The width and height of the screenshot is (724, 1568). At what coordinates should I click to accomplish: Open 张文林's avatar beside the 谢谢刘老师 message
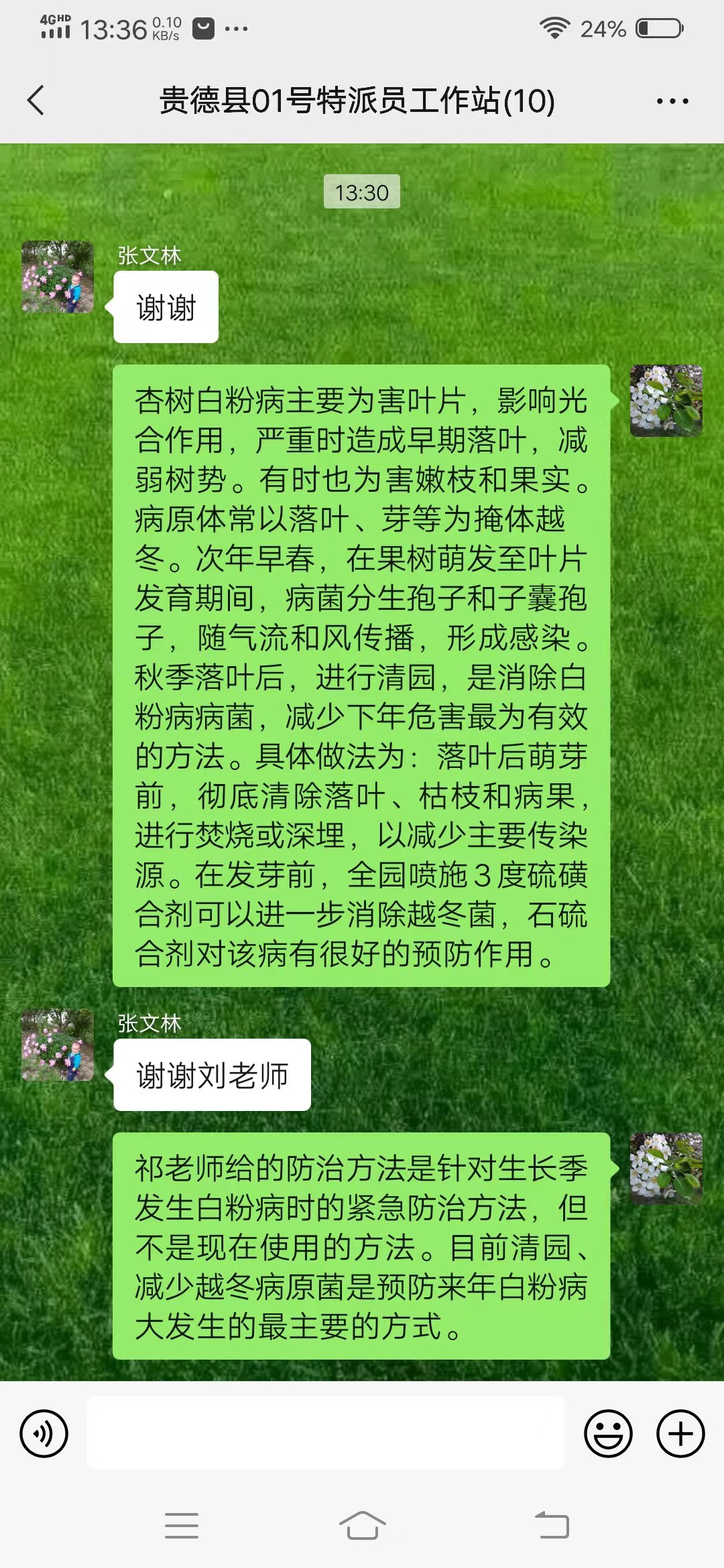[58, 1045]
